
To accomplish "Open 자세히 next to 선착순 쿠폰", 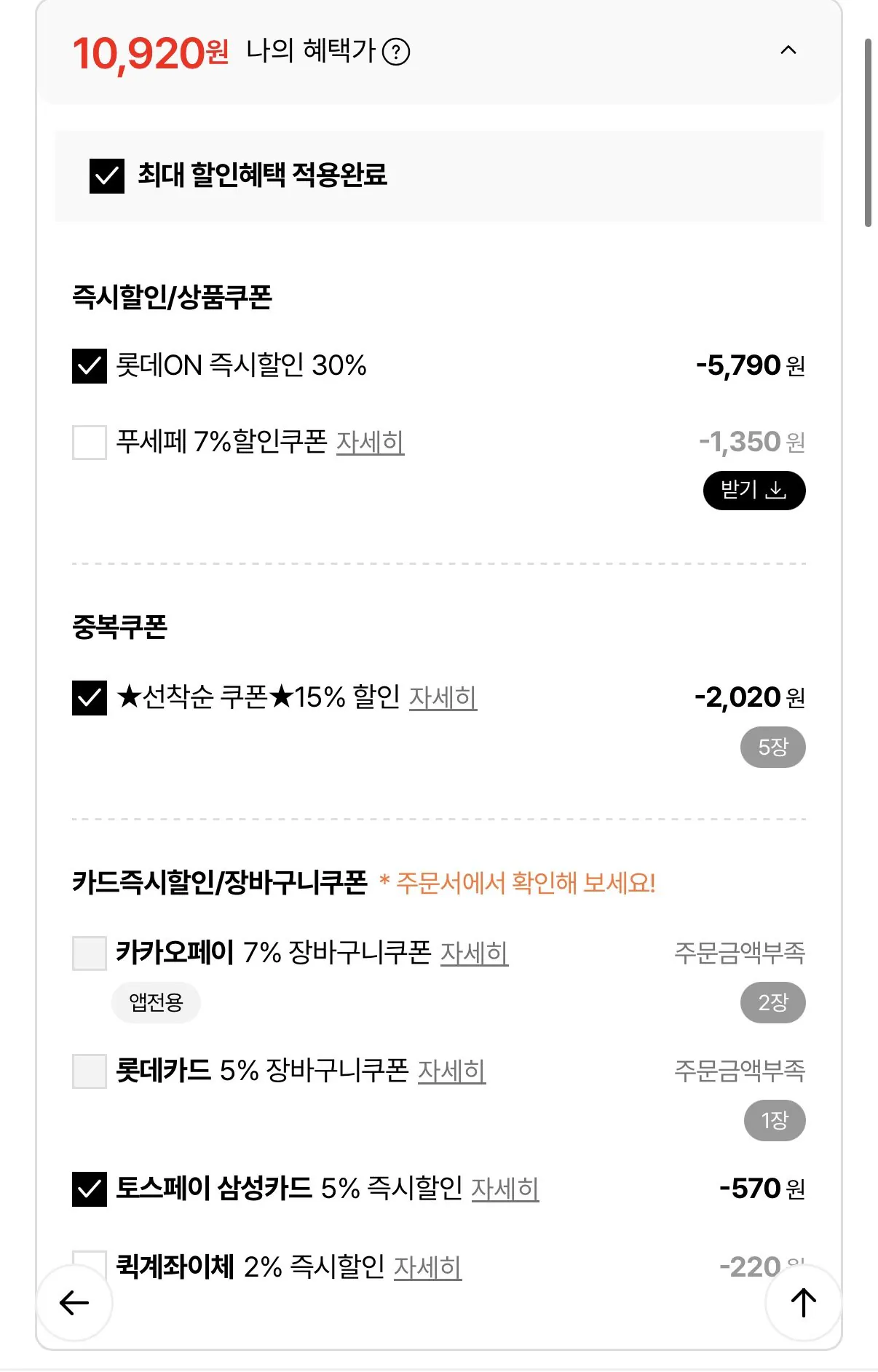I will tap(443, 699).
